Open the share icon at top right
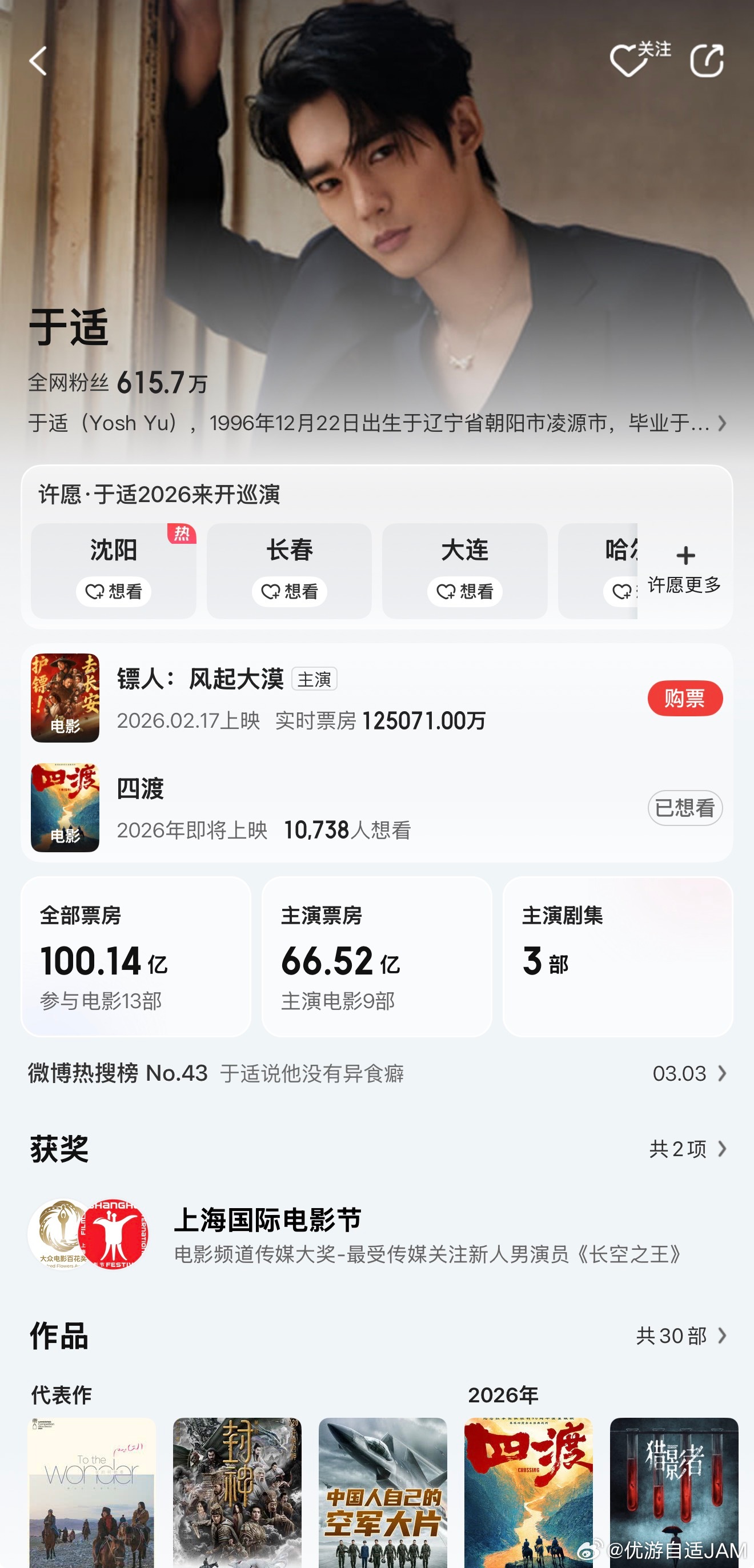 click(708, 61)
